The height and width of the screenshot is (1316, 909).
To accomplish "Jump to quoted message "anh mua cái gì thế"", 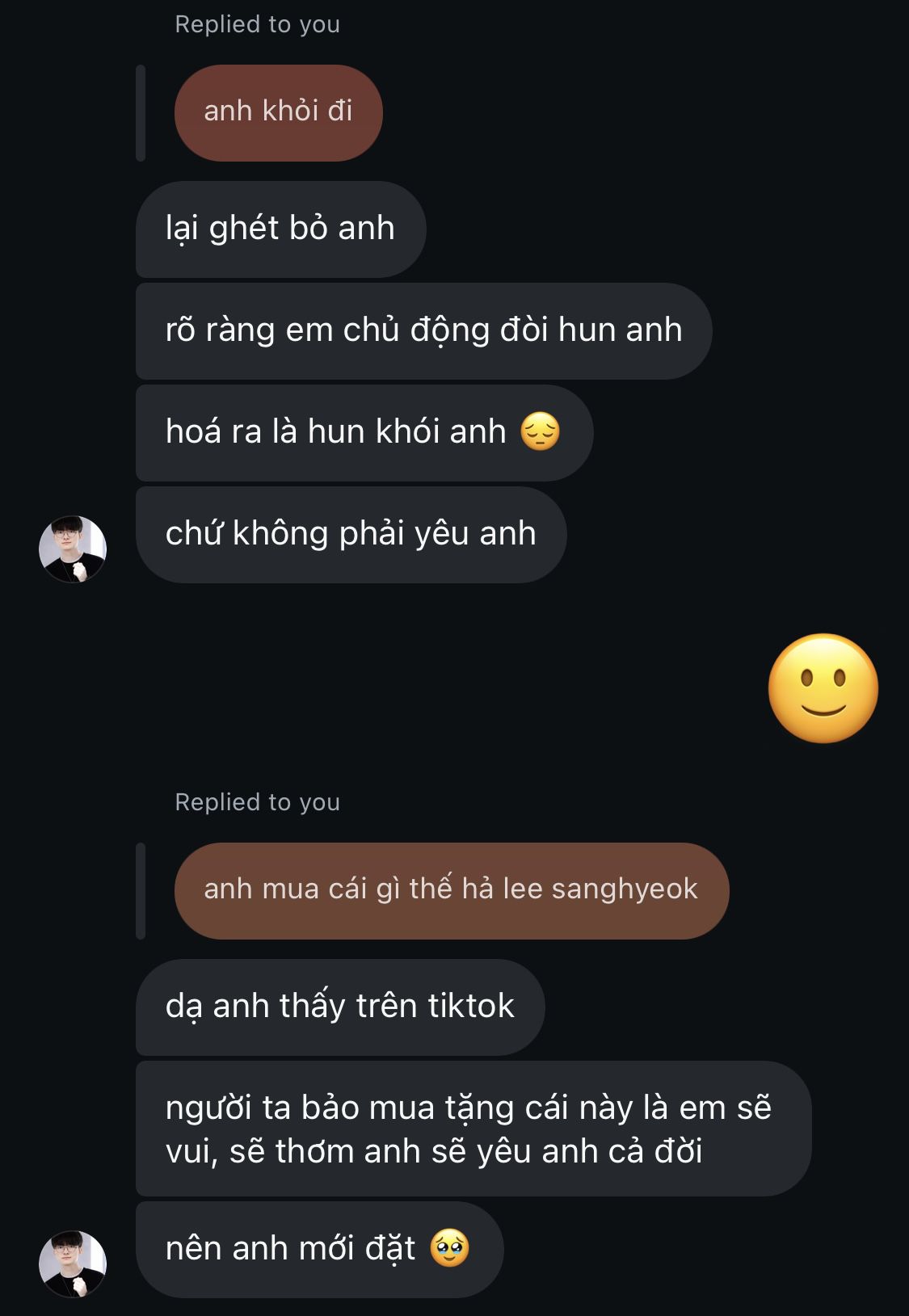I will coord(451,890).
